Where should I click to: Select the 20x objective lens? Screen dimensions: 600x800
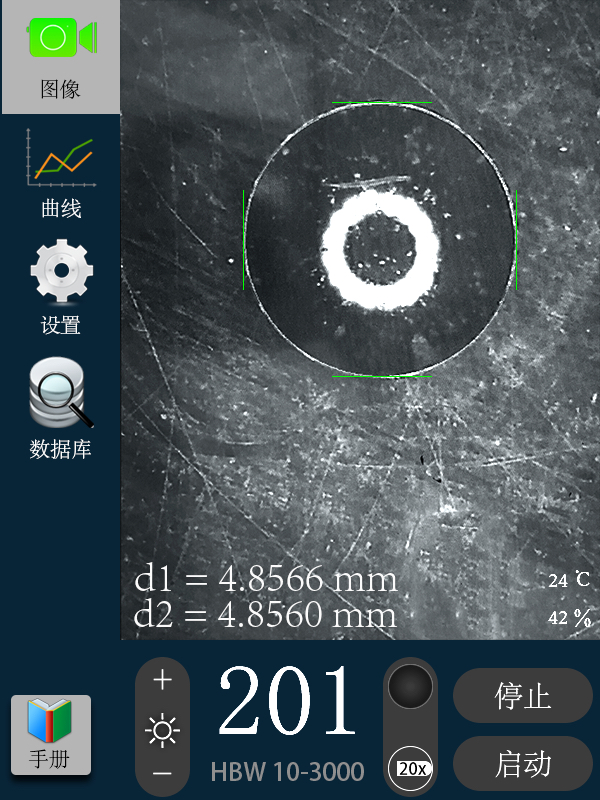point(410,768)
